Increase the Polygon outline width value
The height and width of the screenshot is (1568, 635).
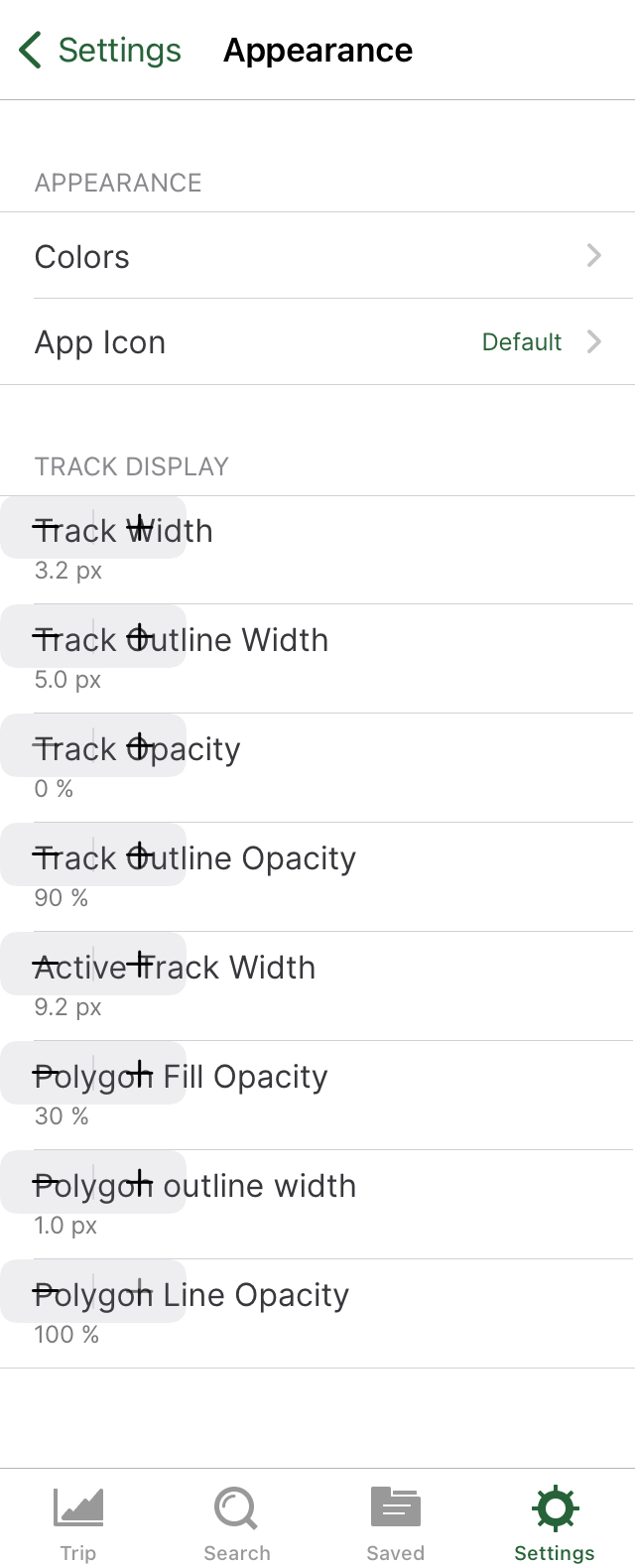pyautogui.click(x=140, y=1183)
